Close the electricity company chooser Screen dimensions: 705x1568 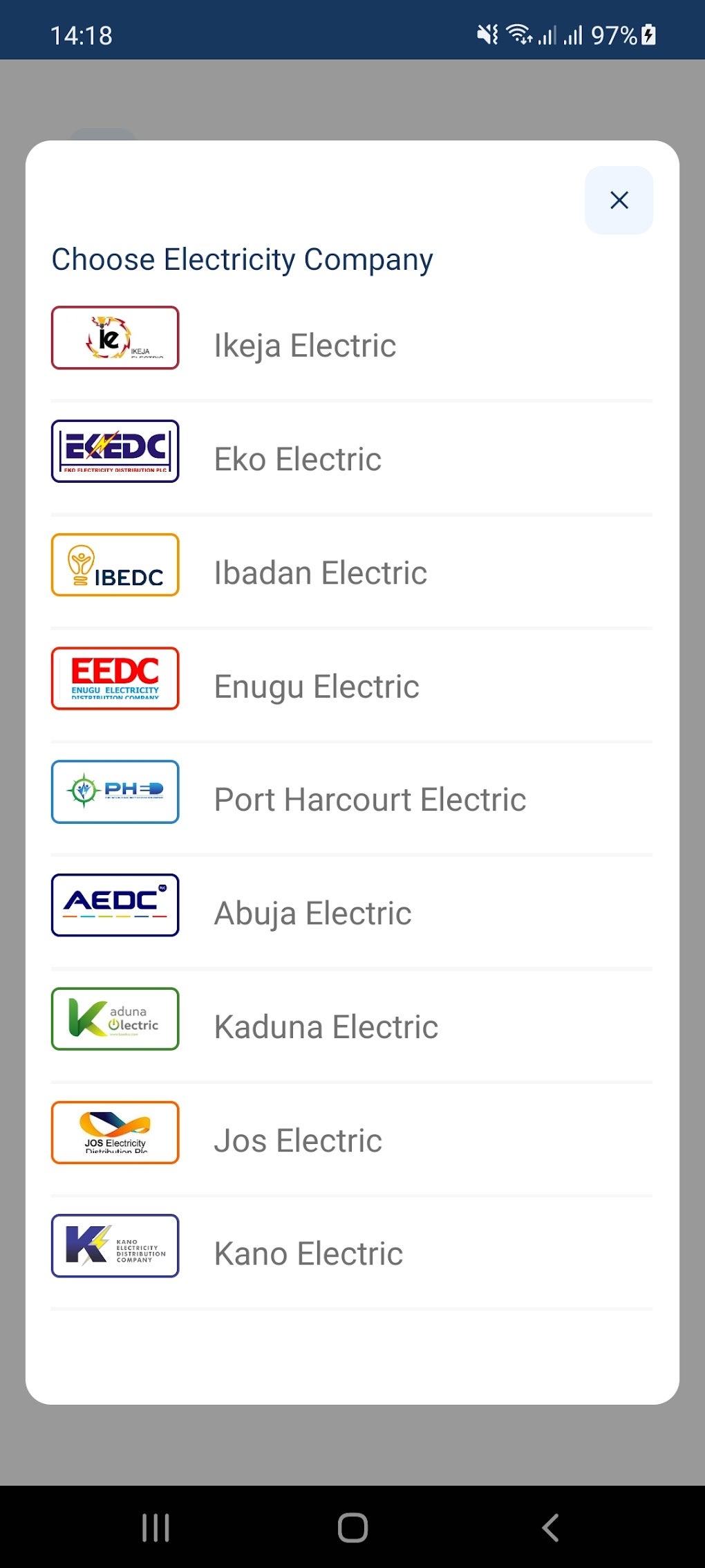pos(619,201)
